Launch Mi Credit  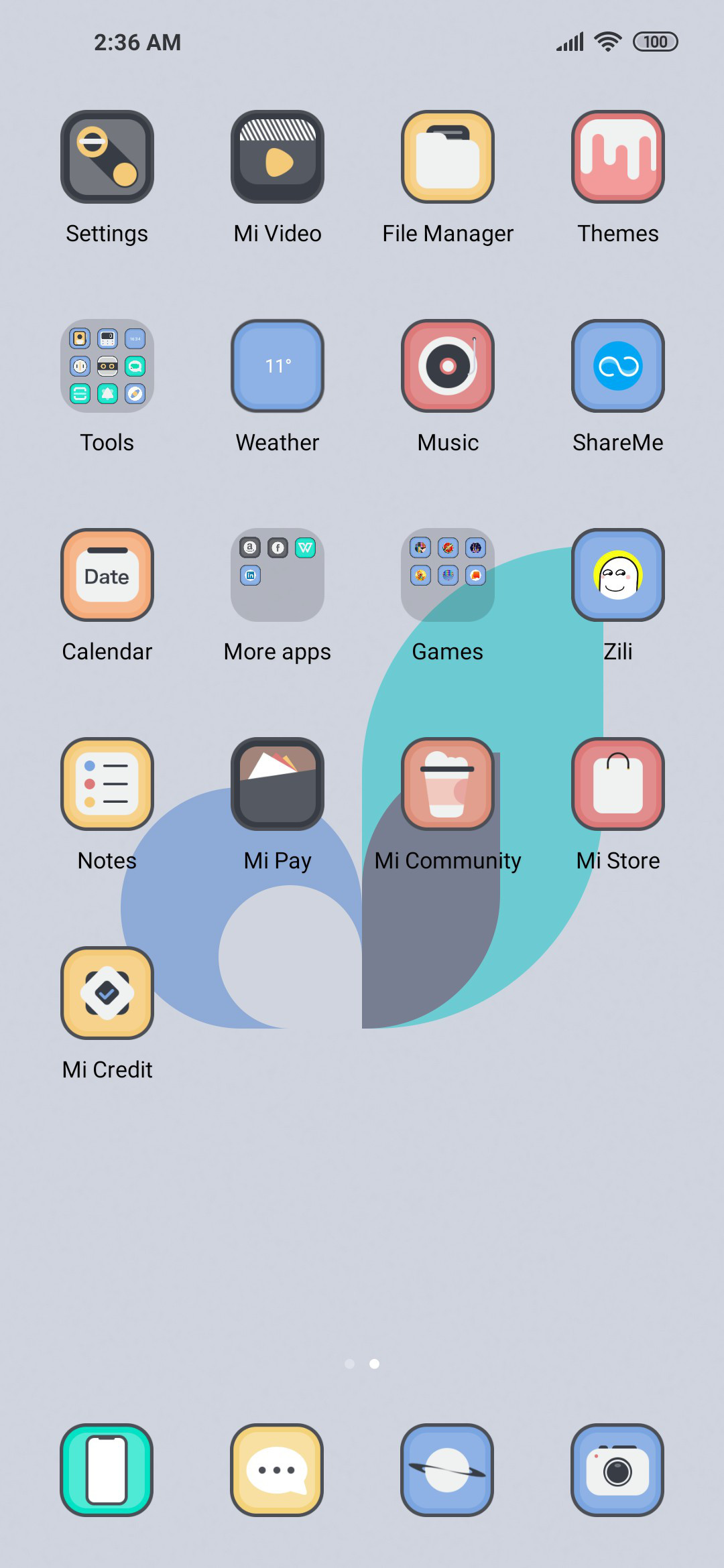pos(107,993)
